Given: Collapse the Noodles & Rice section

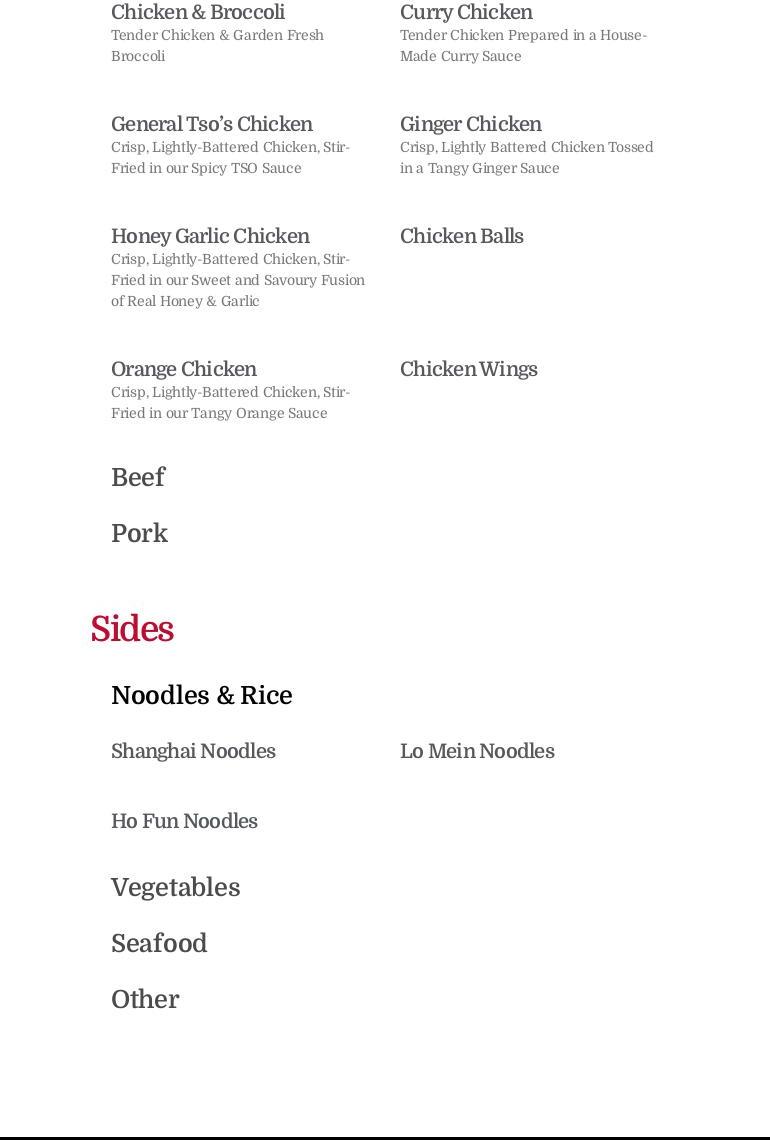Looking at the screenshot, I should pos(201,696).
